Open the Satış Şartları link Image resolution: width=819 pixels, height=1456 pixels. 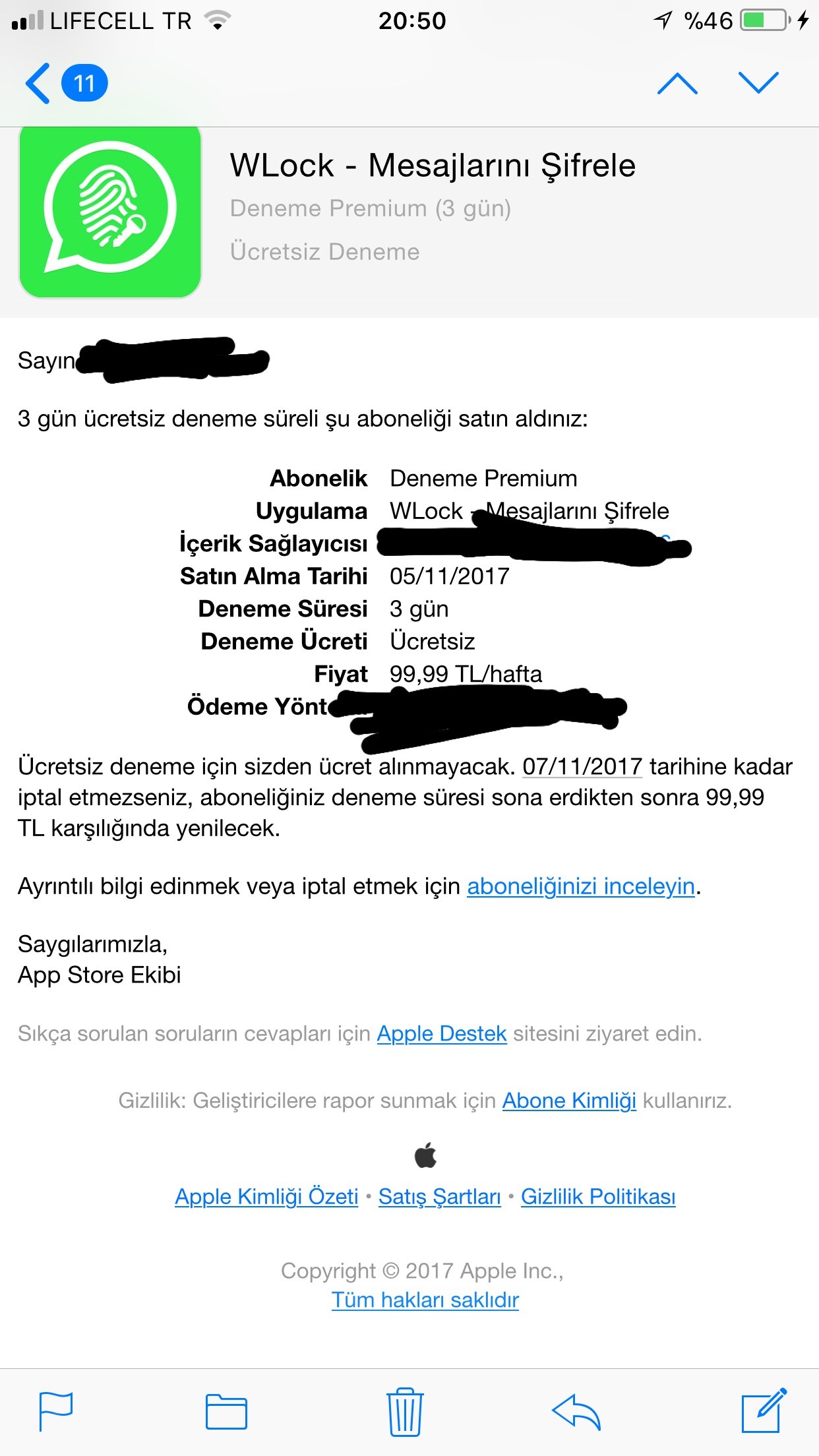[439, 1196]
